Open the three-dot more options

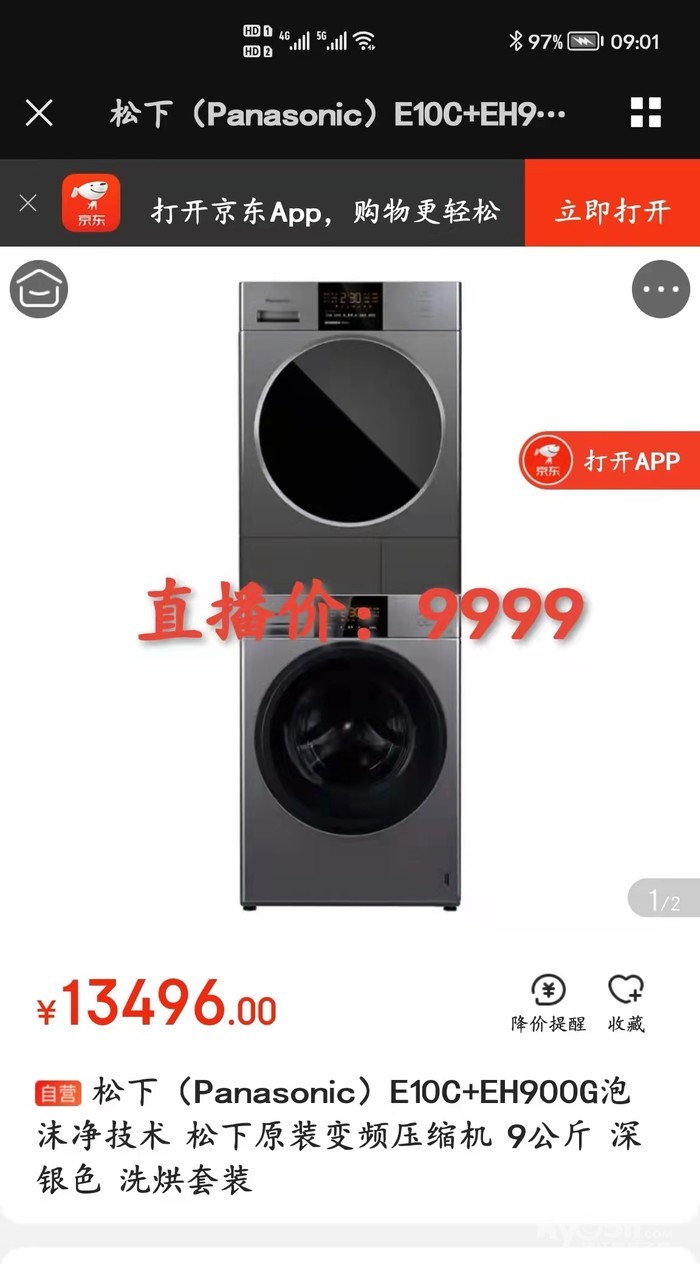click(661, 289)
